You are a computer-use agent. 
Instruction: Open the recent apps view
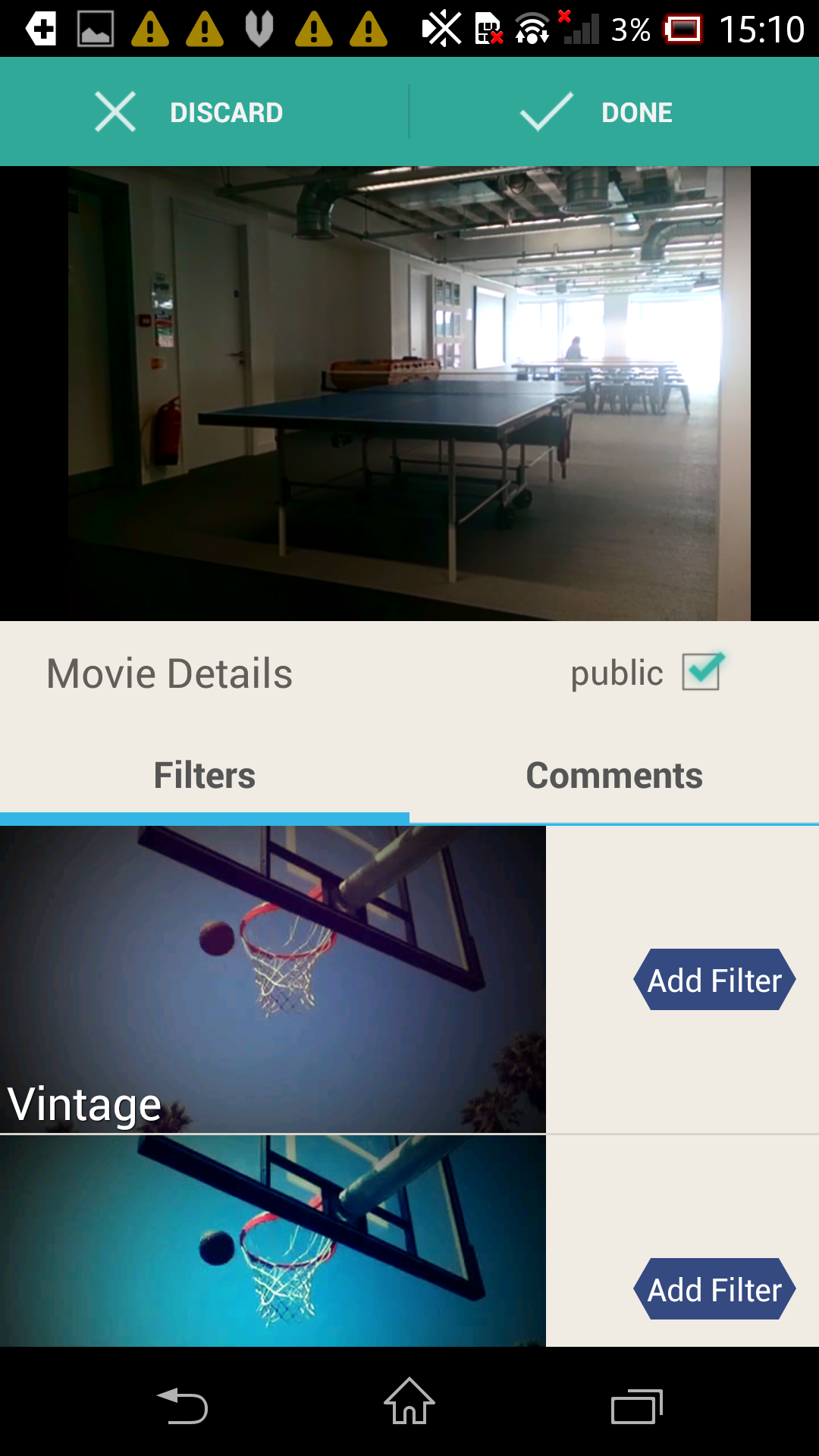coord(637,1407)
